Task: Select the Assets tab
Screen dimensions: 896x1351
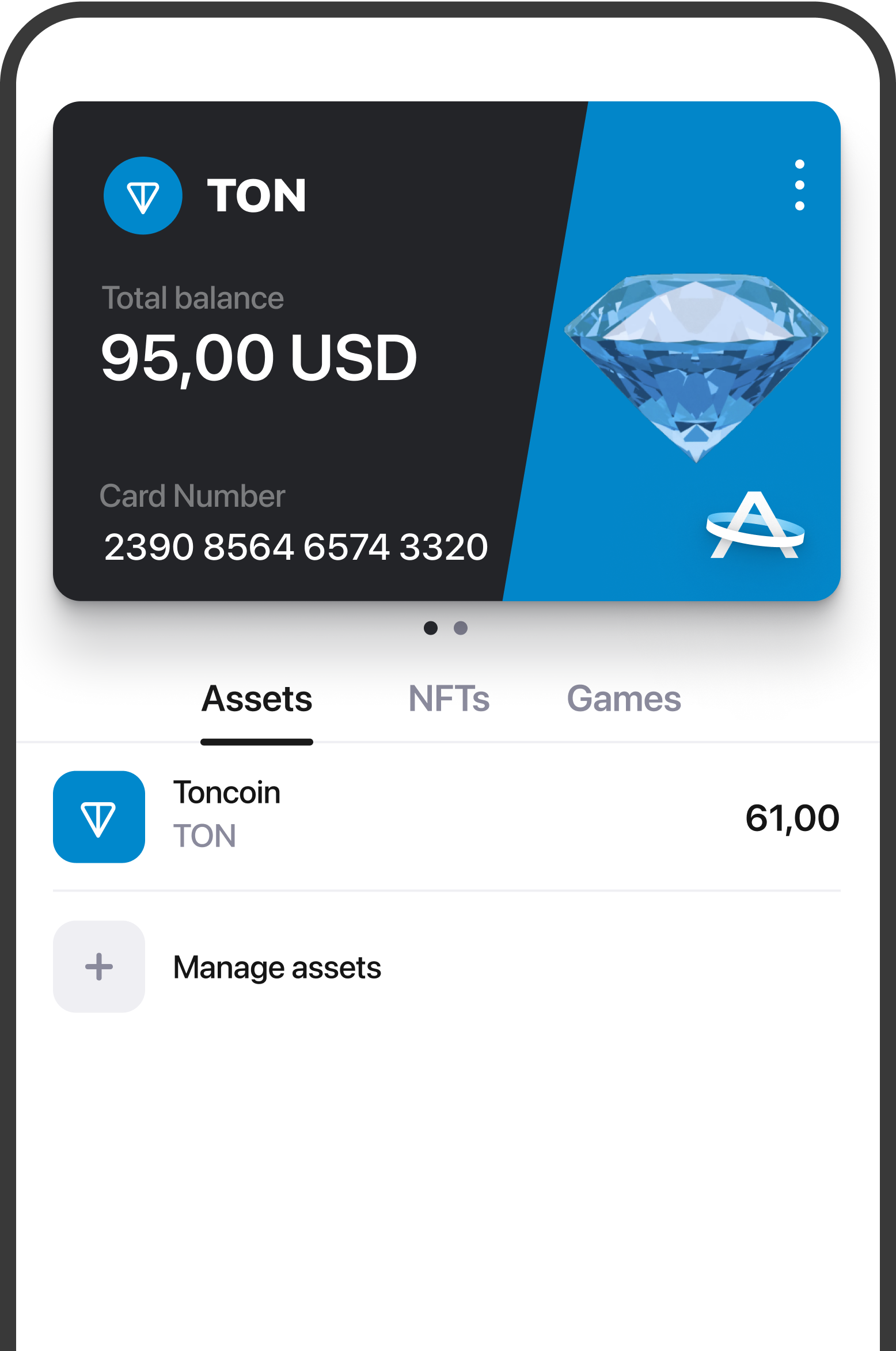Action: coord(257,699)
